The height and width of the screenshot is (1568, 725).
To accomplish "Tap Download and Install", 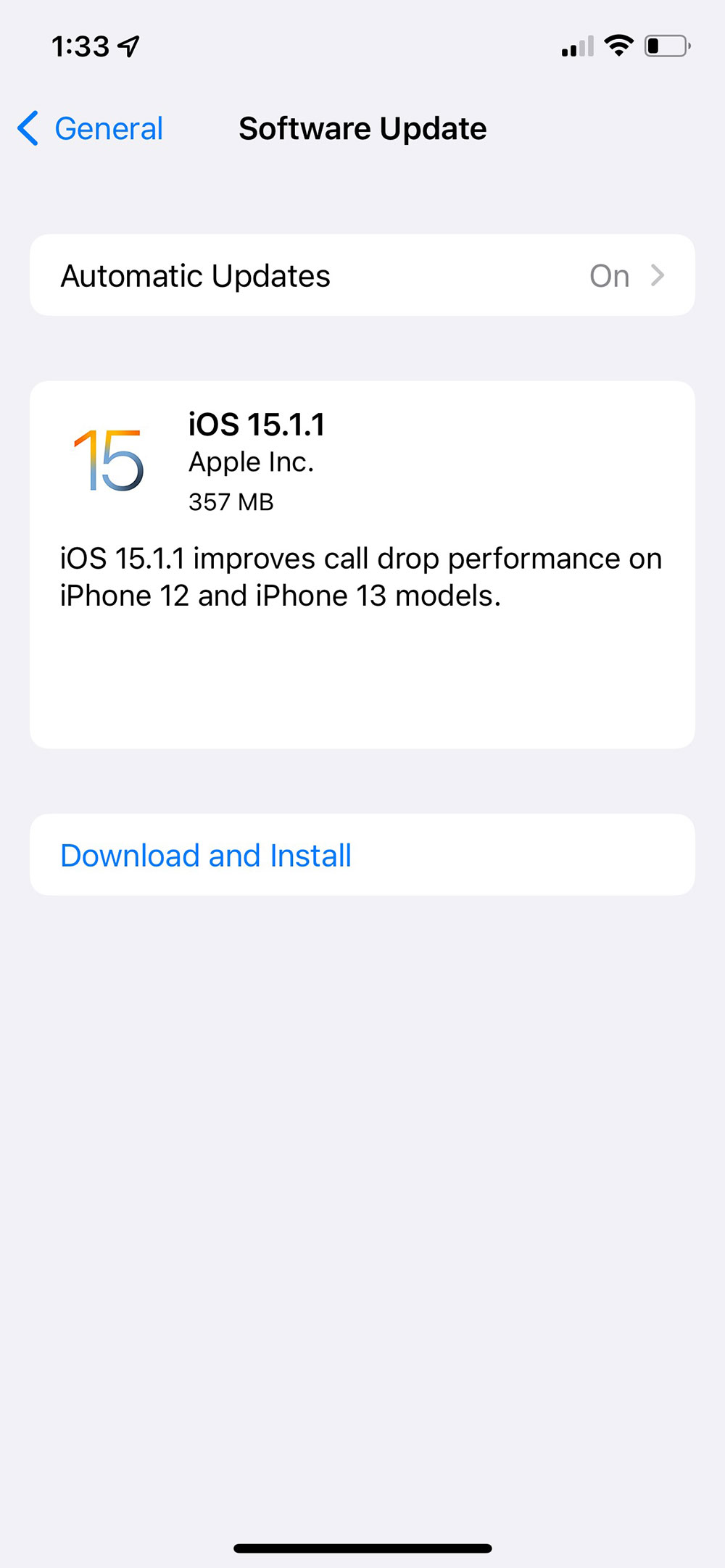I will point(206,855).
